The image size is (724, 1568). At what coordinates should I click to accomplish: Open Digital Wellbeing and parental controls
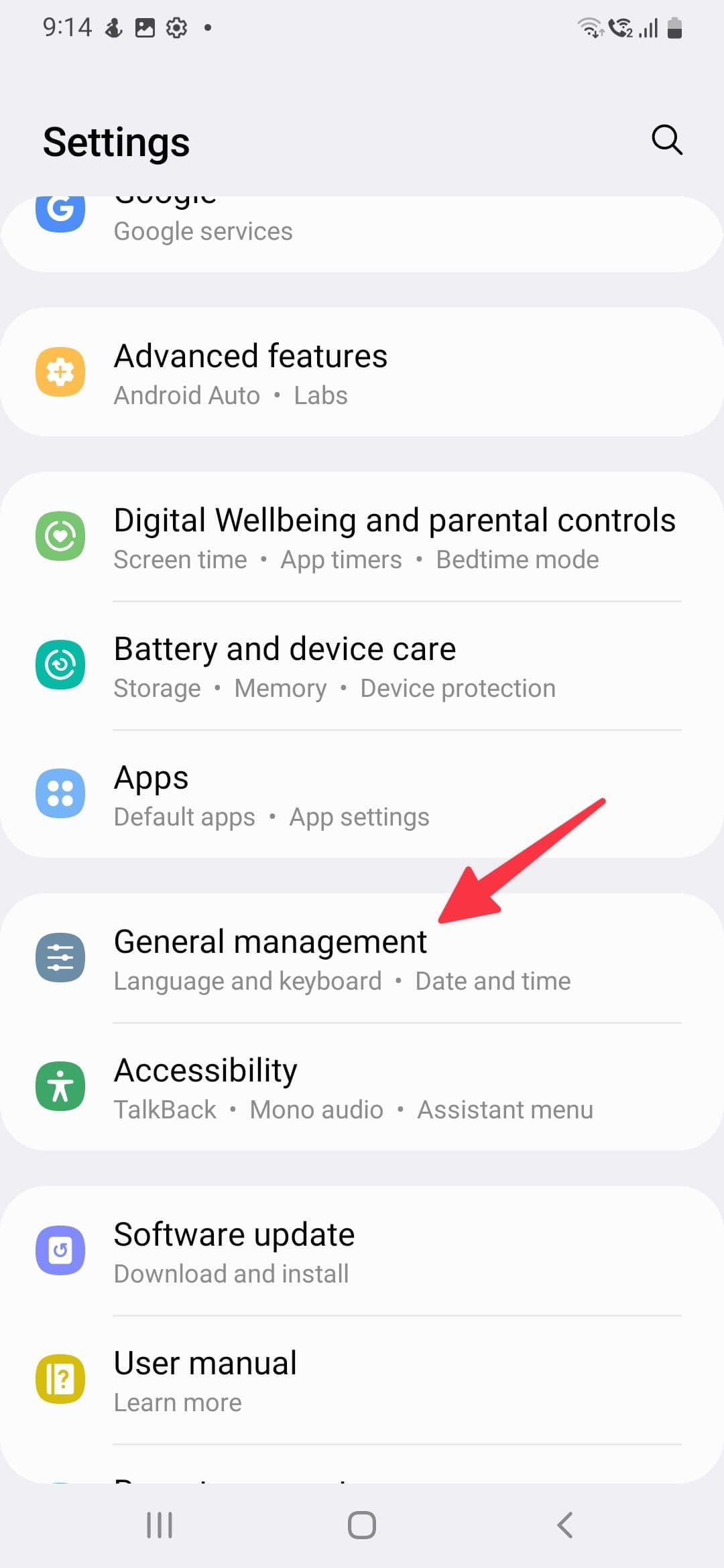coord(362,537)
